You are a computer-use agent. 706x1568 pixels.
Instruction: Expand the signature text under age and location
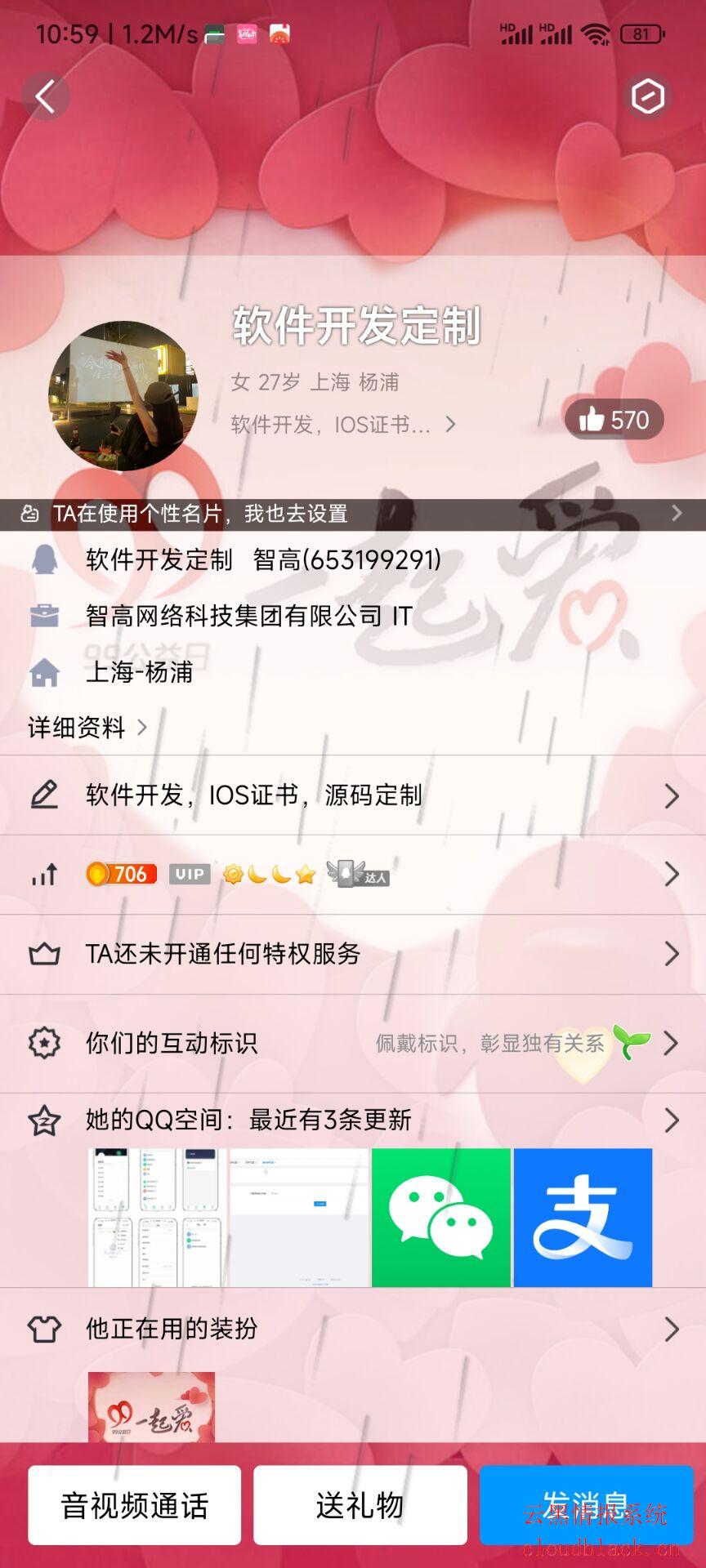pyautogui.click(x=343, y=425)
